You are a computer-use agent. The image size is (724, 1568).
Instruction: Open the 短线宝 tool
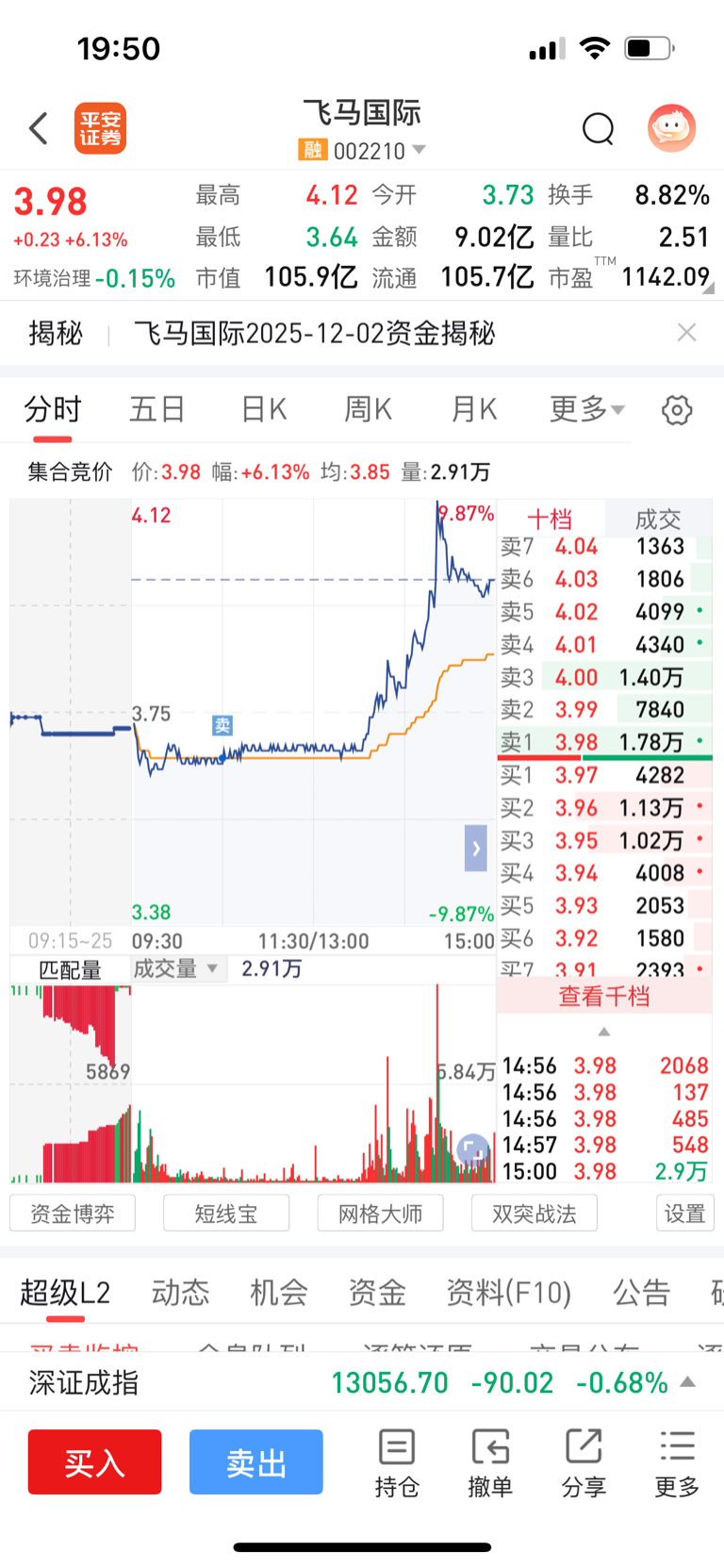(x=226, y=1213)
